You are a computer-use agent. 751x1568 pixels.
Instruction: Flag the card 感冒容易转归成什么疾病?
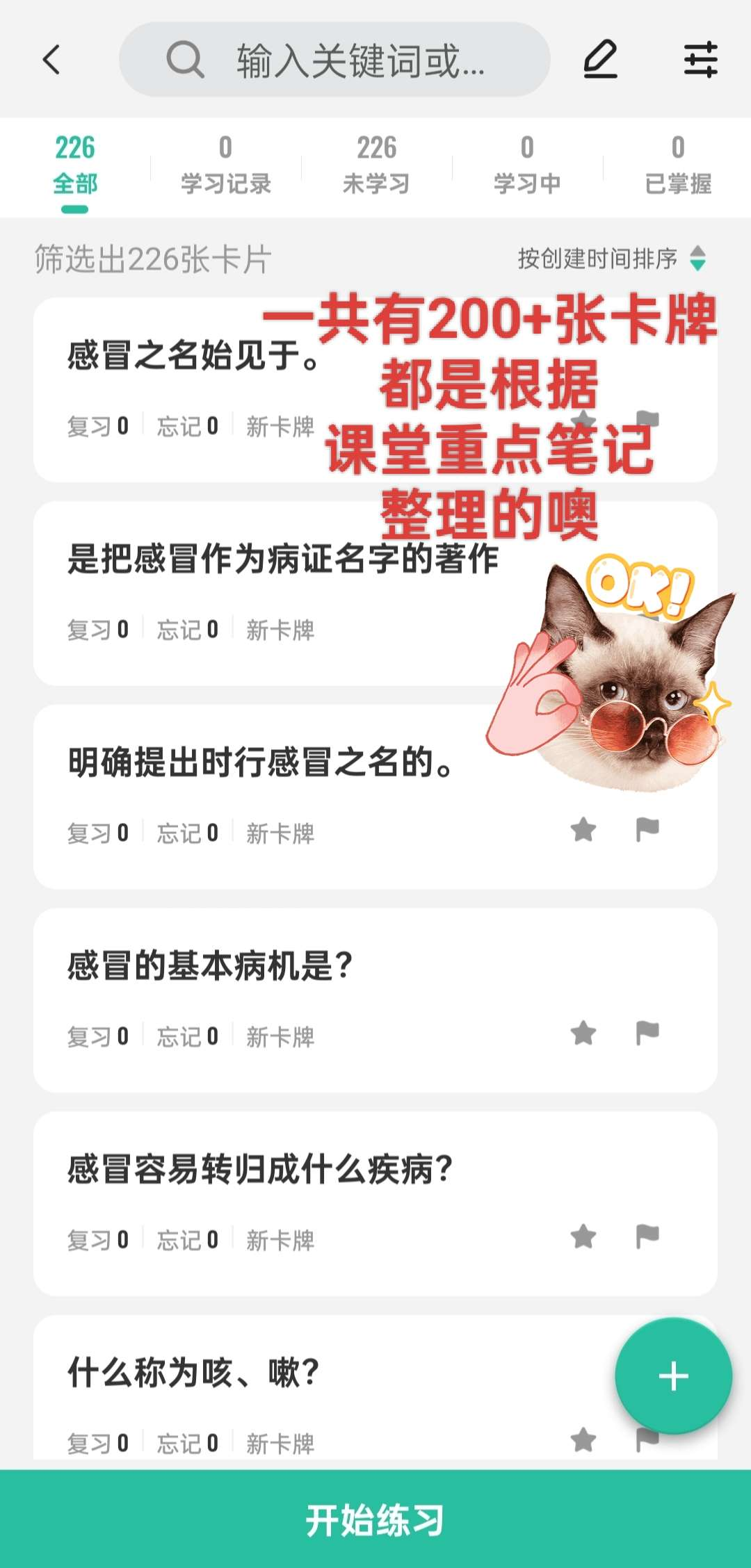(647, 1236)
